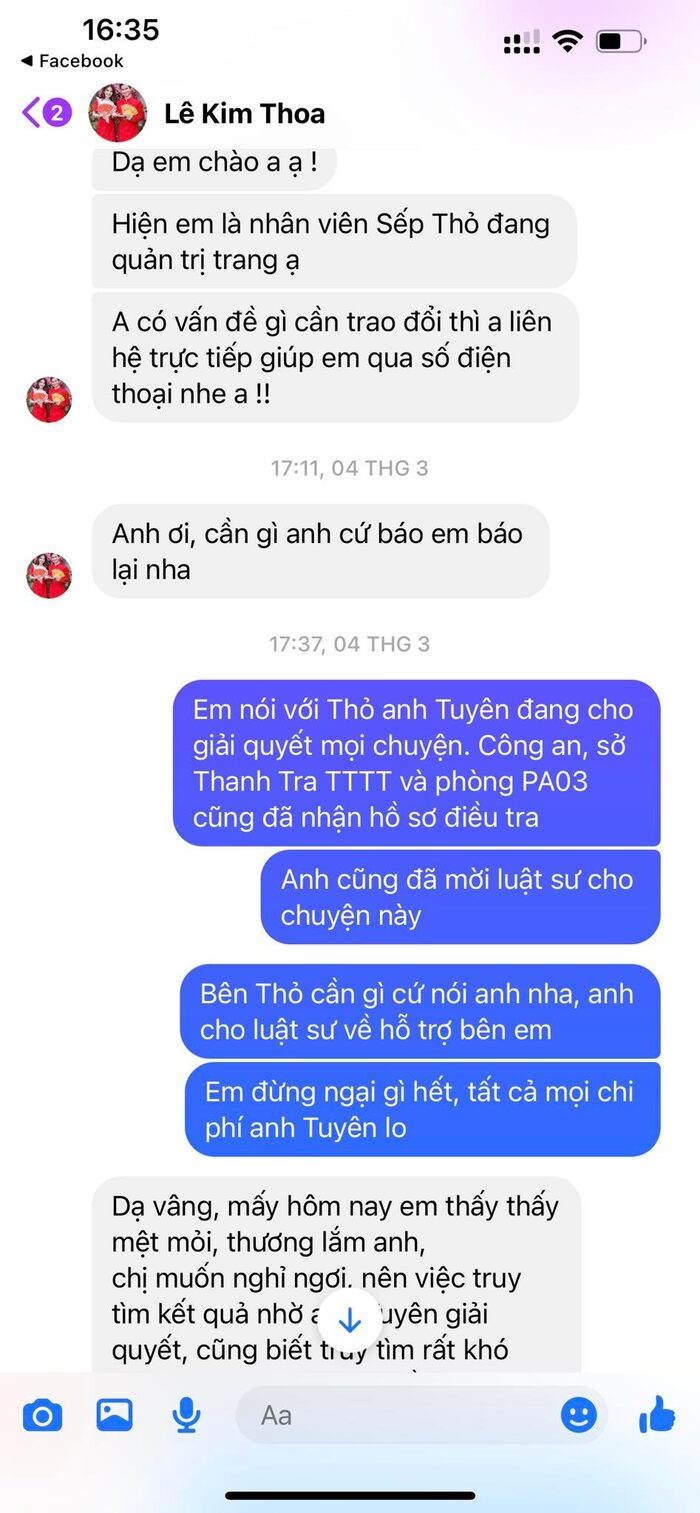Open the camera to take a photo
The height and width of the screenshot is (1513, 700).
(42, 1415)
